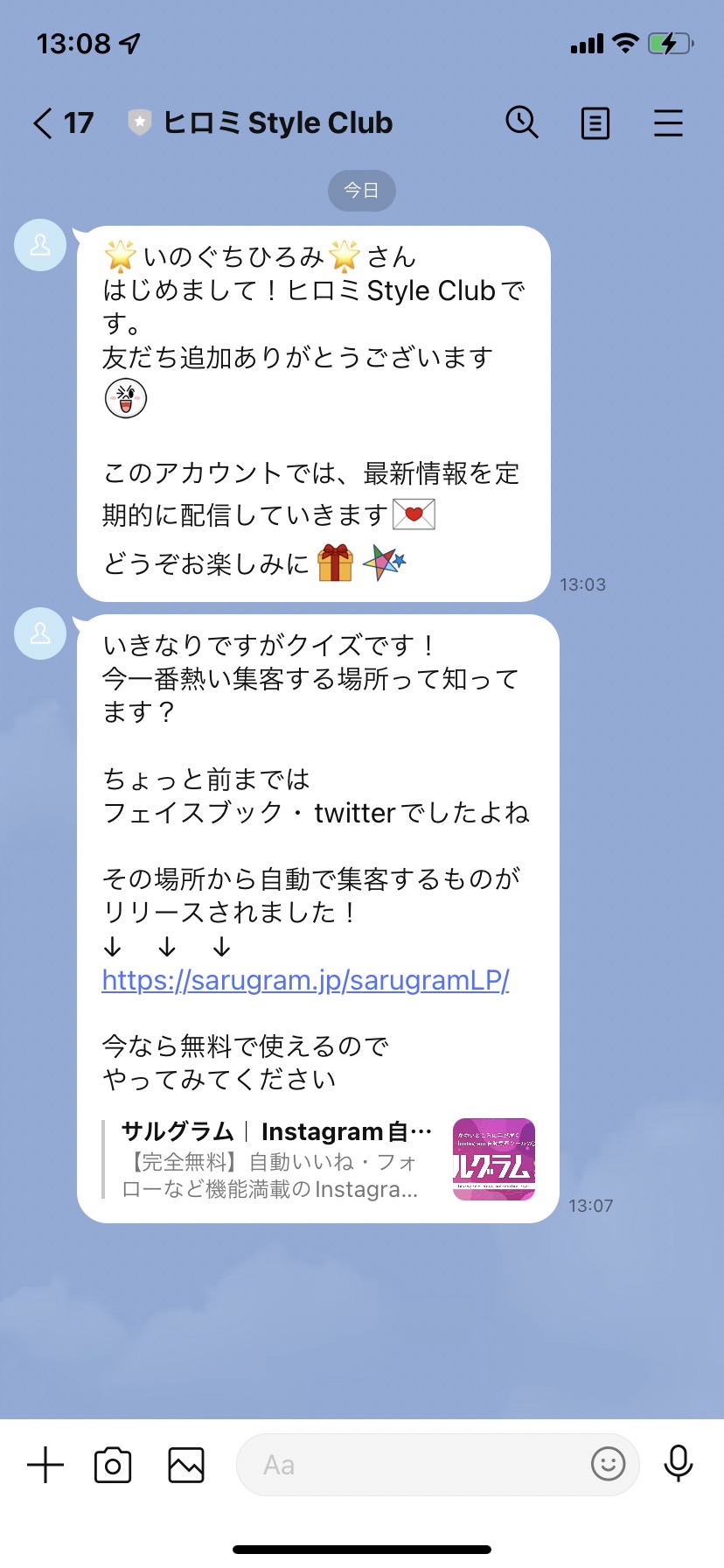
Task: Open the photo gallery picker
Action: point(186,1465)
